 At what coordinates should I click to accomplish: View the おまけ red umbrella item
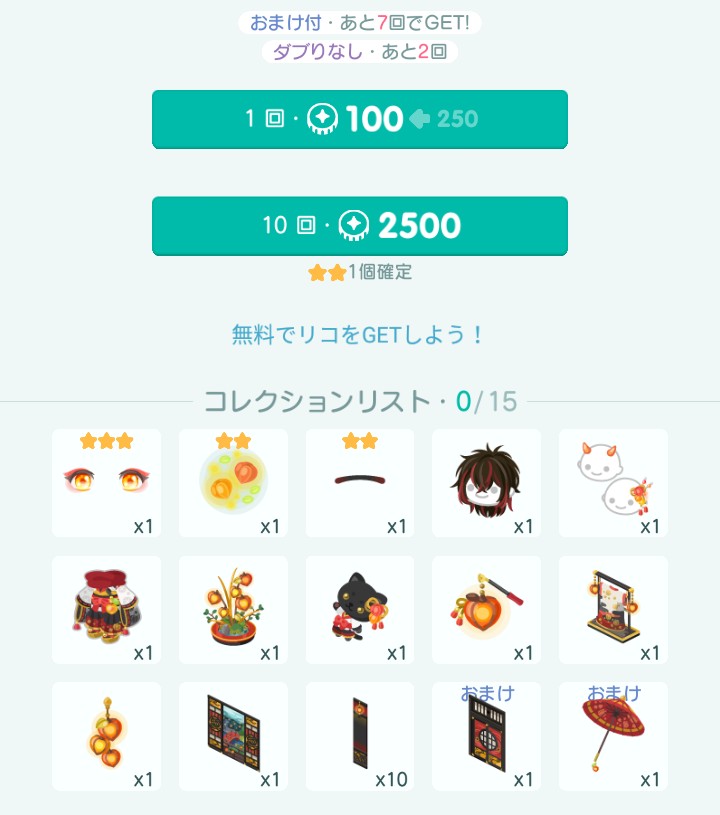coord(613,736)
